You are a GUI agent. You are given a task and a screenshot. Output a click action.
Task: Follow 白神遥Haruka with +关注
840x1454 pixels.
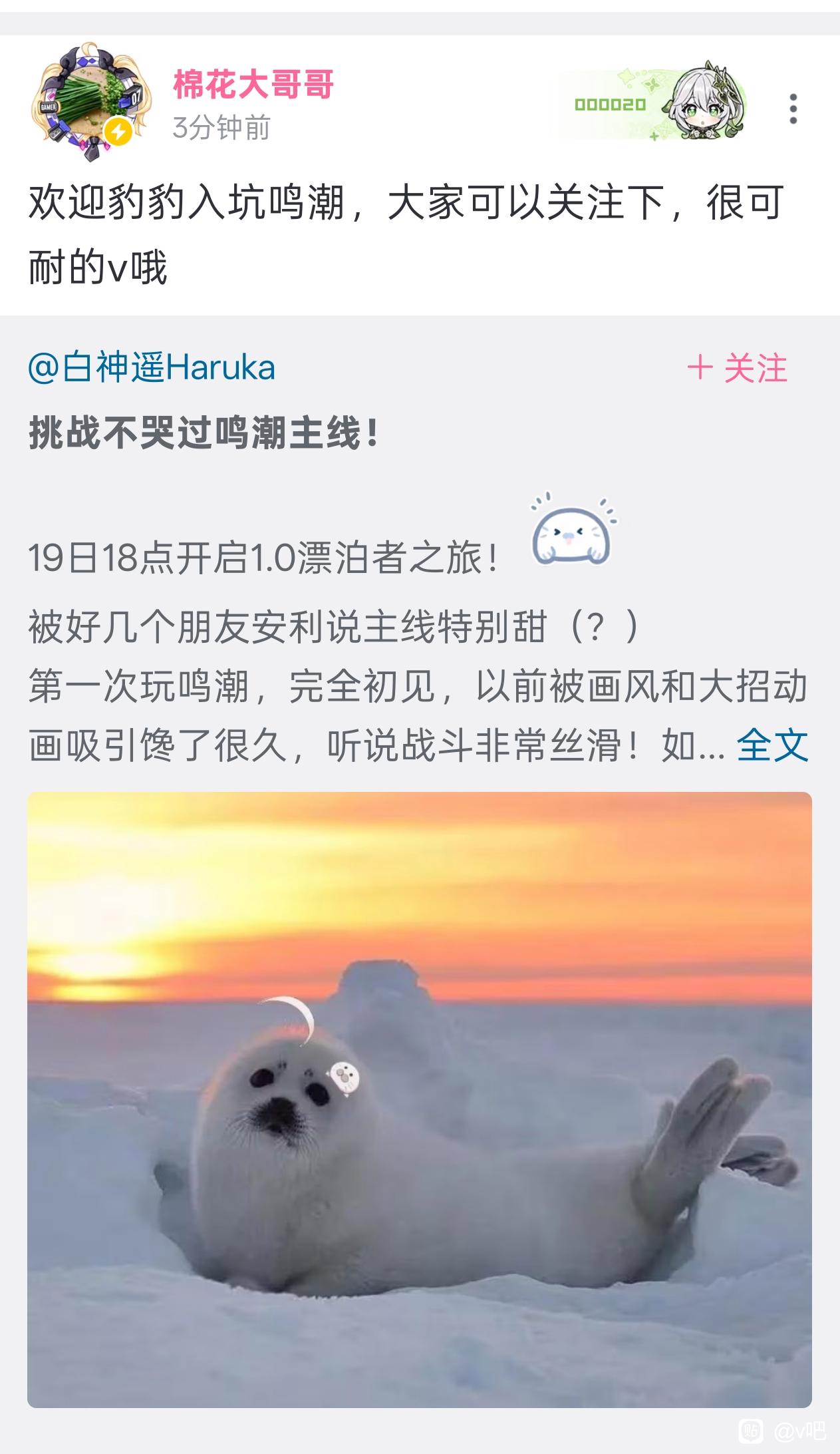(x=737, y=368)
